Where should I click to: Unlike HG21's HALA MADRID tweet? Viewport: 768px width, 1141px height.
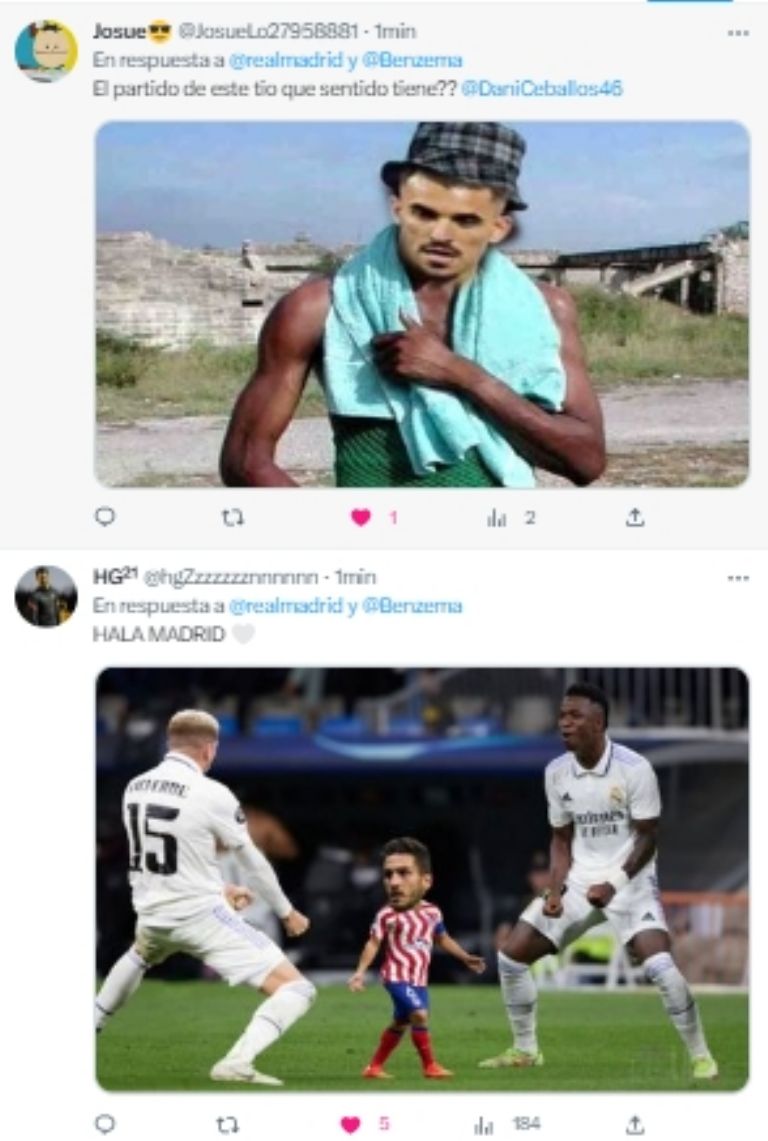pyautogui.click(x=349, y=1124)
